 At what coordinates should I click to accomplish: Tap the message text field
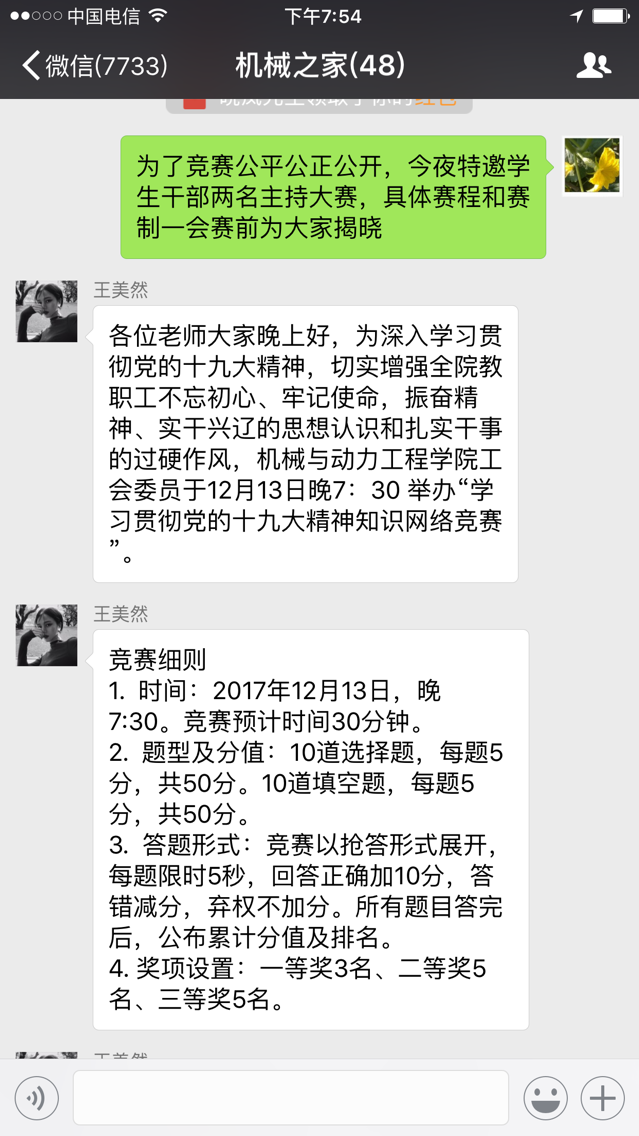(290, 1098)
